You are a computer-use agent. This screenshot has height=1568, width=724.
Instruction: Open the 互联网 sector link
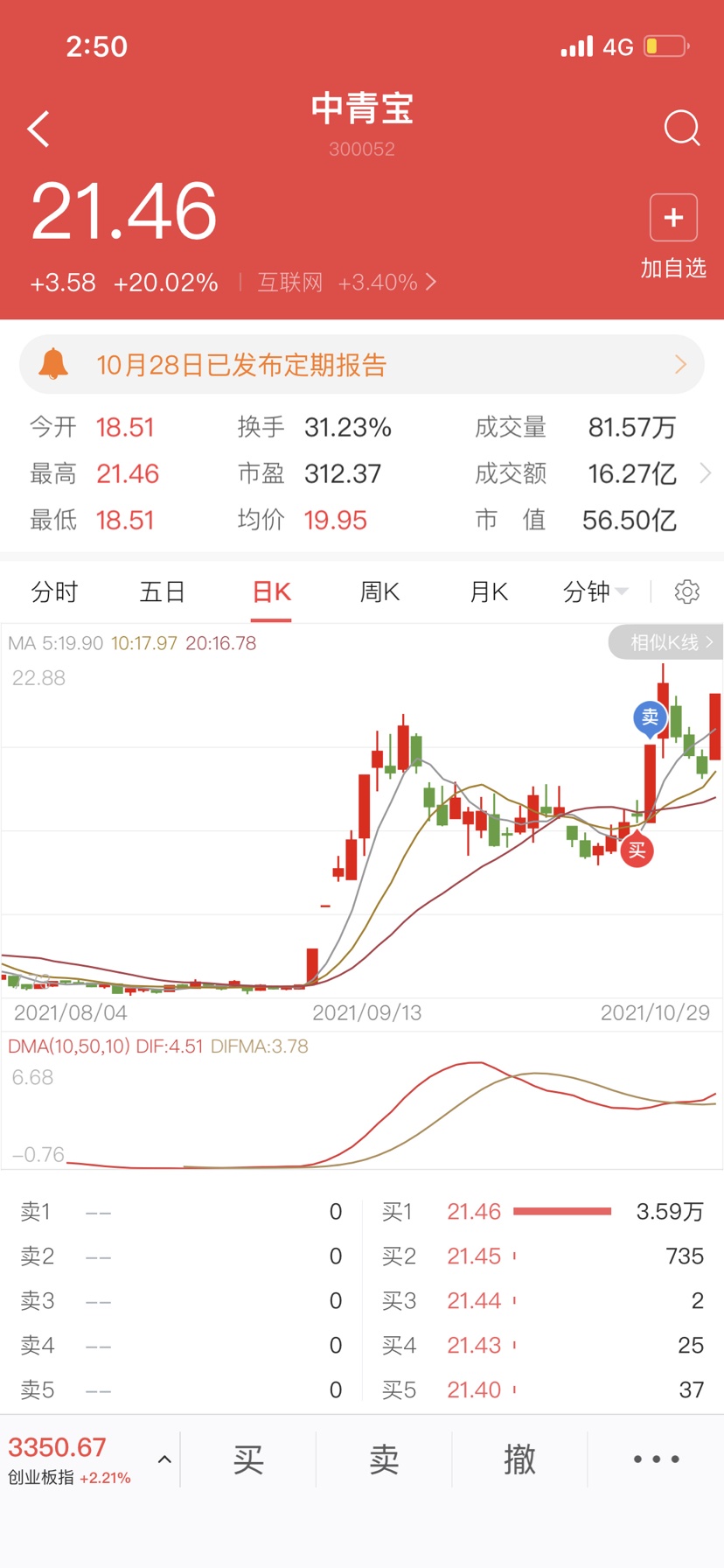[x=346, y=283]
